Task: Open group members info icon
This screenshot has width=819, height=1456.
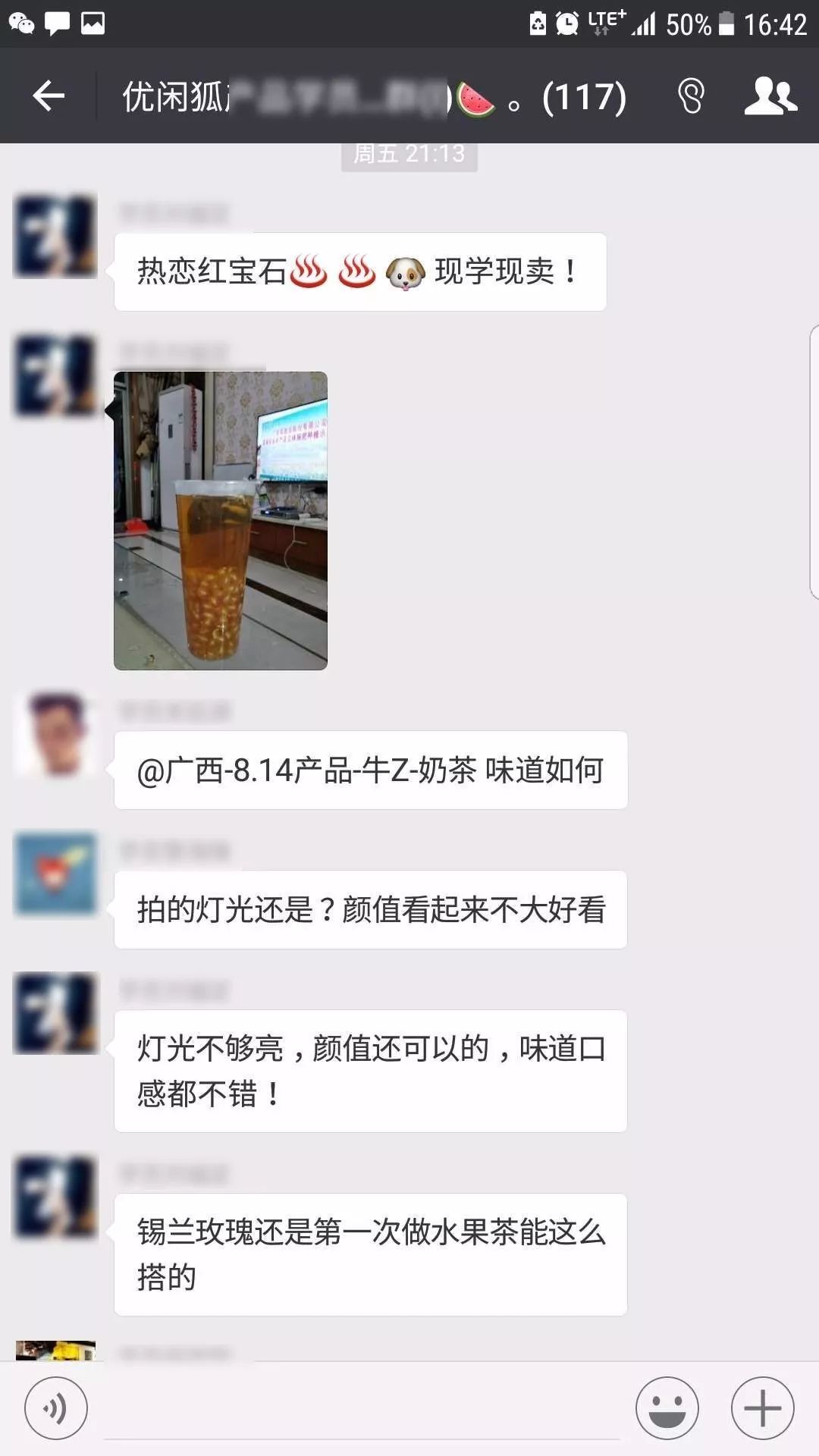Action: click(770, 96)
